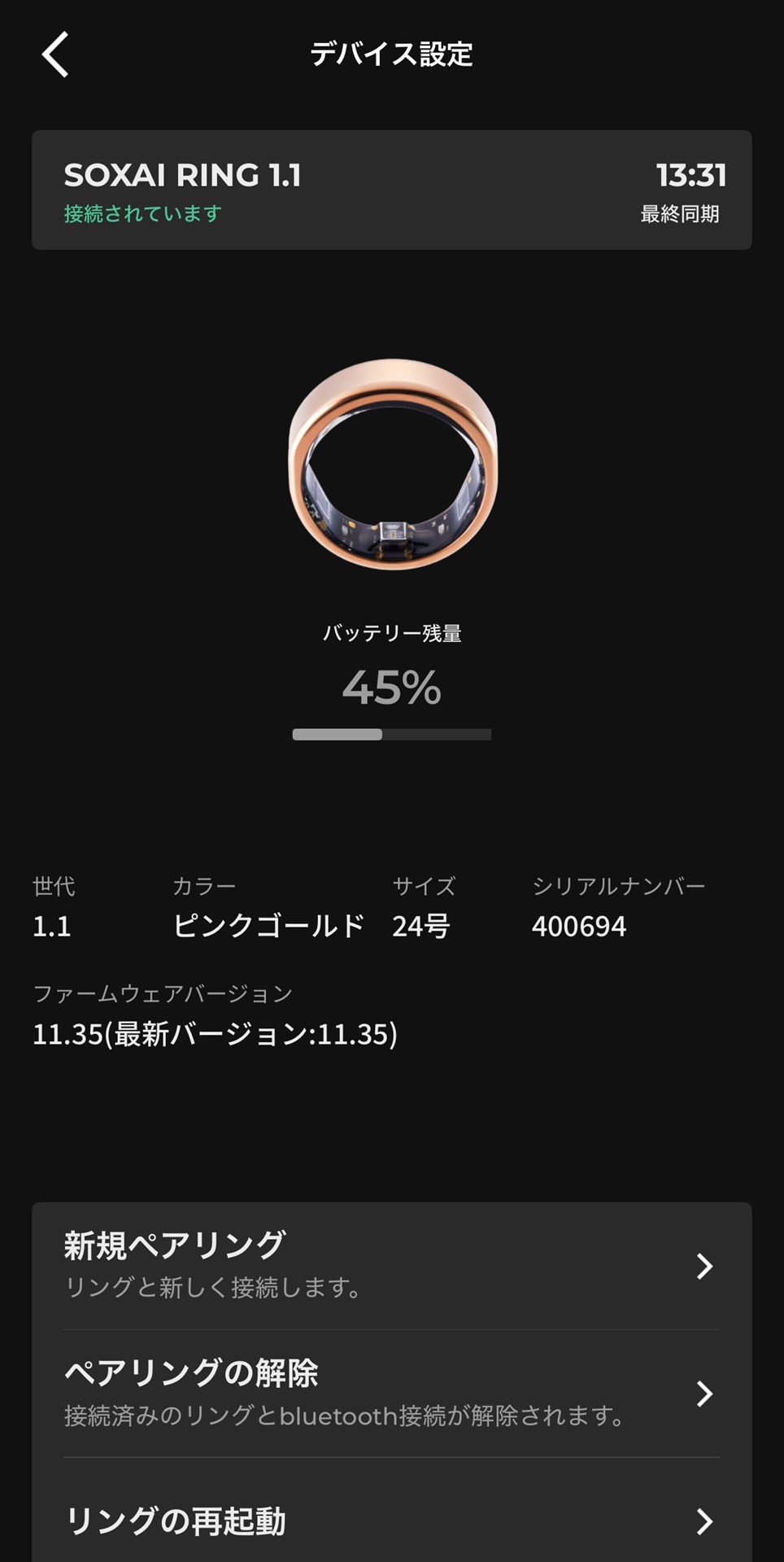Tap the SOXAI ring product image
This screenshot has width=784, height=1562.
(x=391, y=464)
